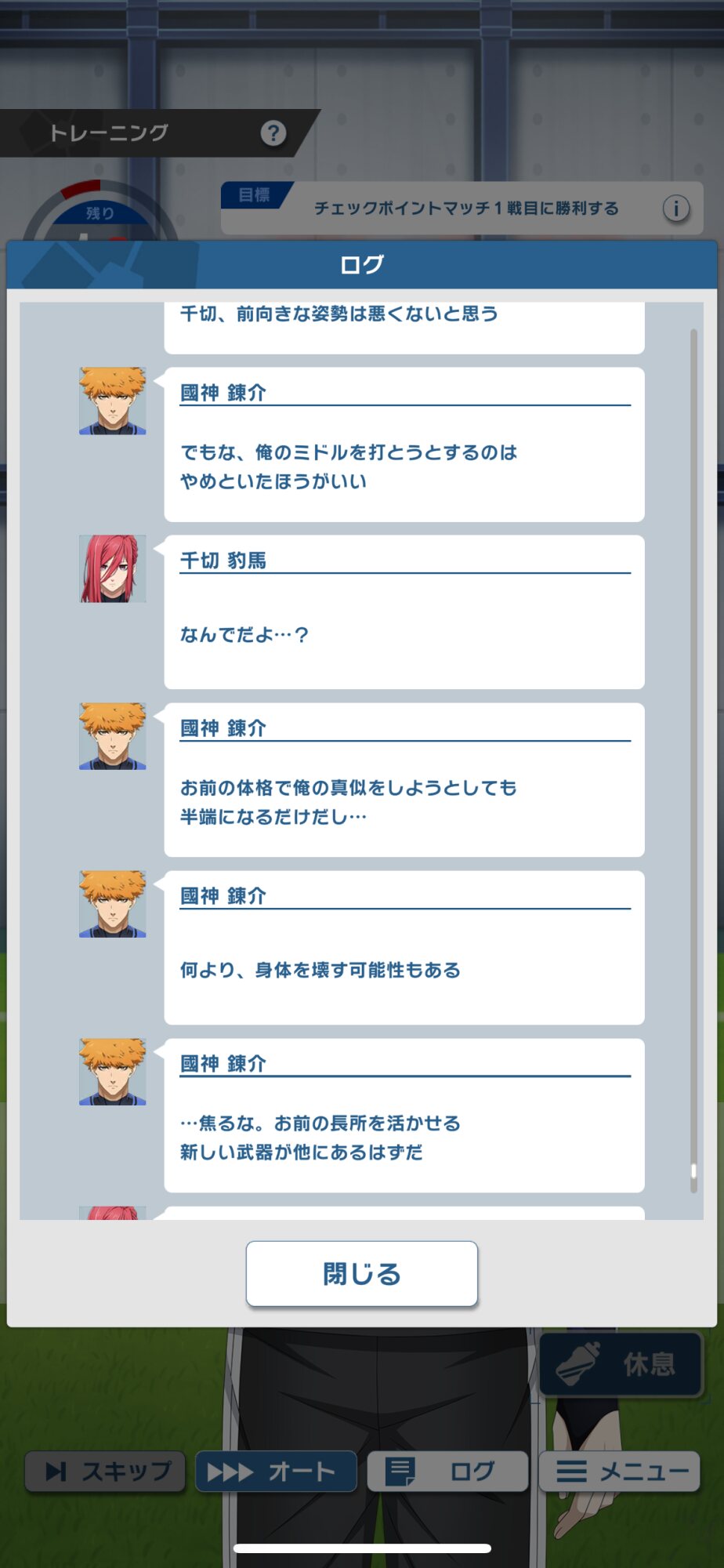Screen dimensions: 724x1568
Task: Tap the 休息 rest button
Action: 621,1364
